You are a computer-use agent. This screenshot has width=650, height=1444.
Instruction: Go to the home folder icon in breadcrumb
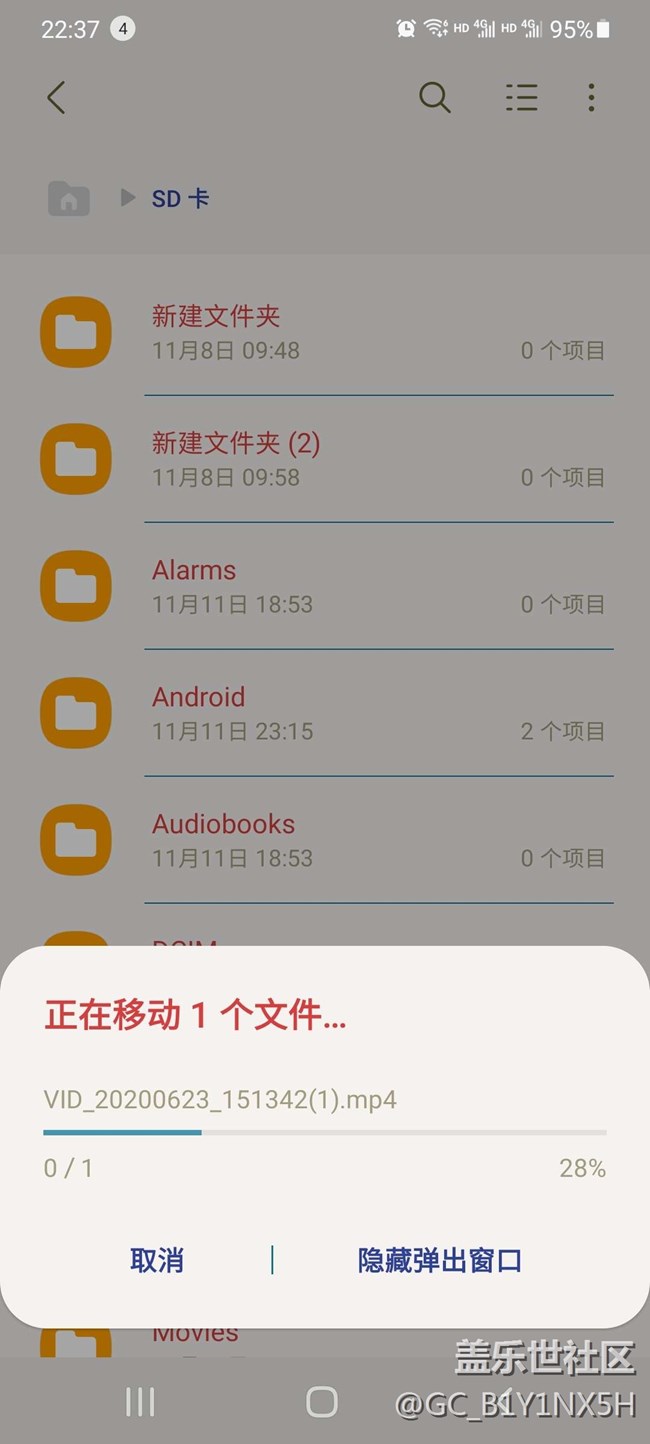pos(69,198)
